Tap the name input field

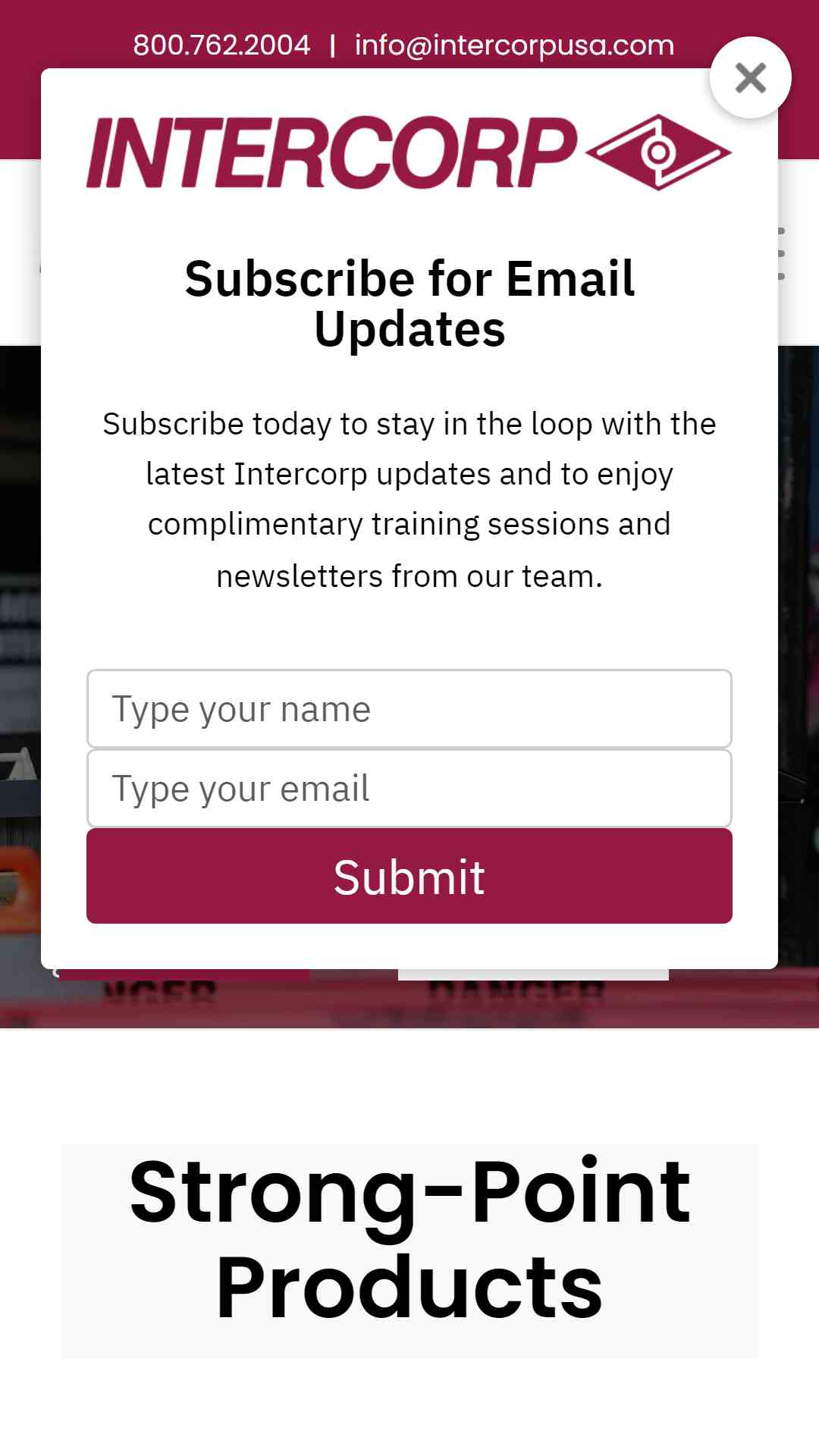click(409, 708)
